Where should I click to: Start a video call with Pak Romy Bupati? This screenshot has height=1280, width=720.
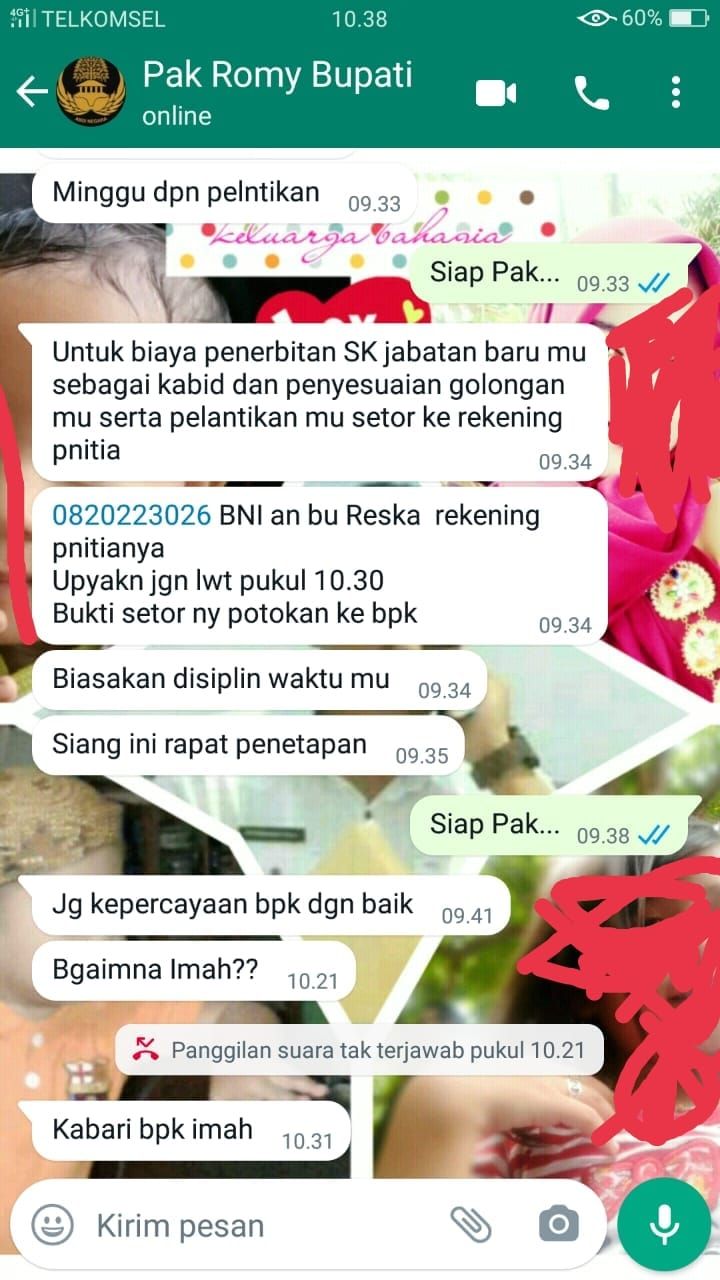pos(495,93)
